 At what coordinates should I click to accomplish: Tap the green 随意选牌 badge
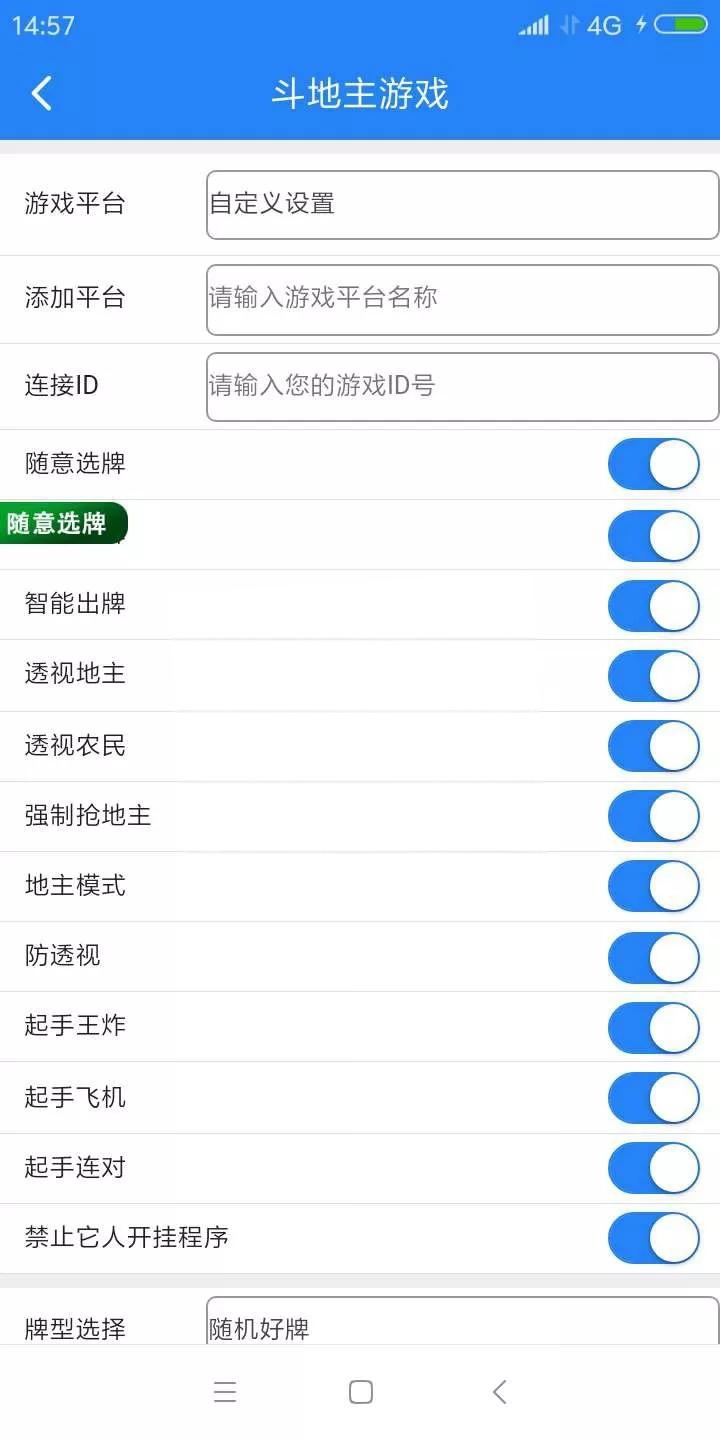tap(60, 522)
